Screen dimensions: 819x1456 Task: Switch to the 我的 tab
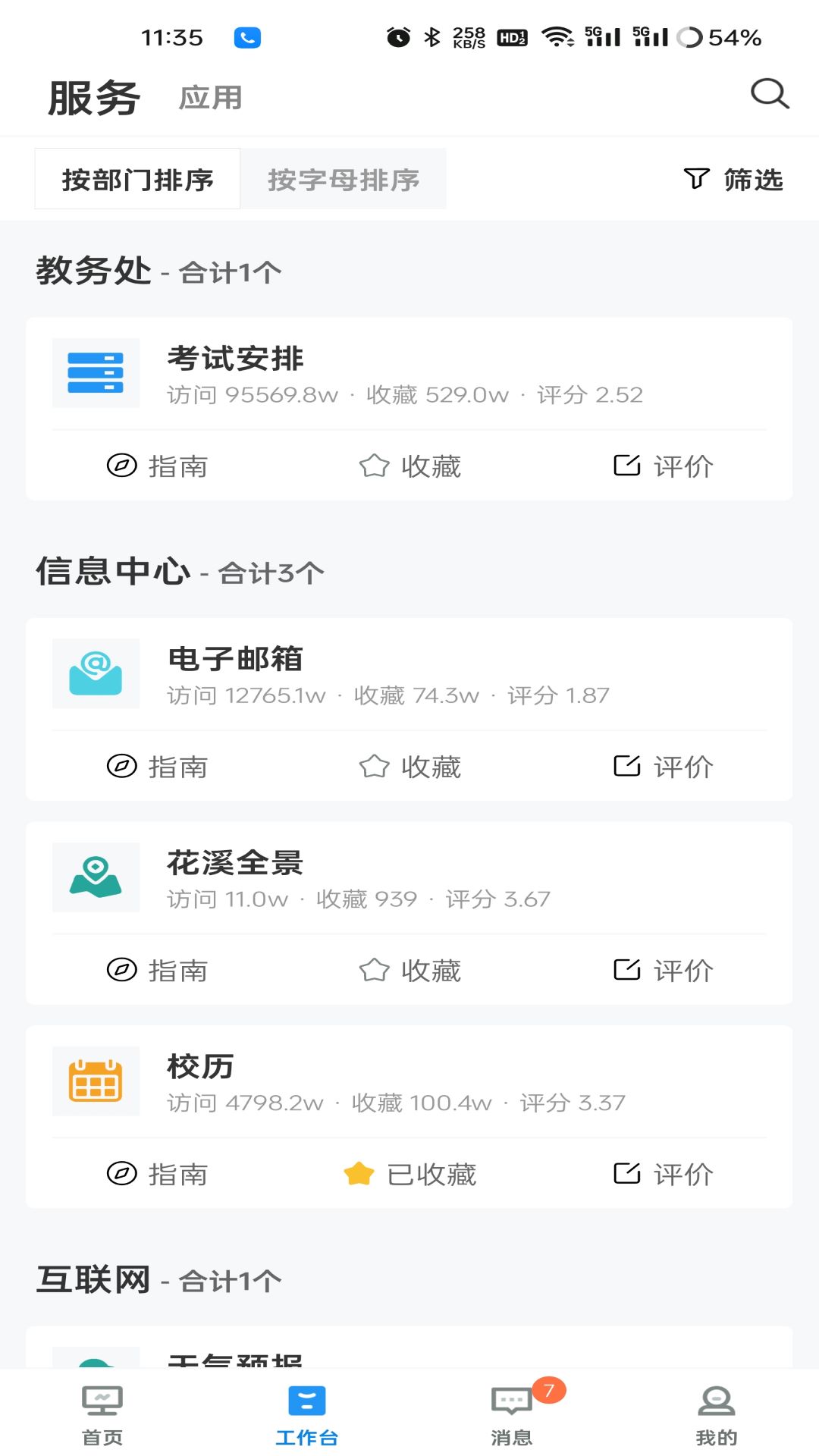(x=717, y=1415)
